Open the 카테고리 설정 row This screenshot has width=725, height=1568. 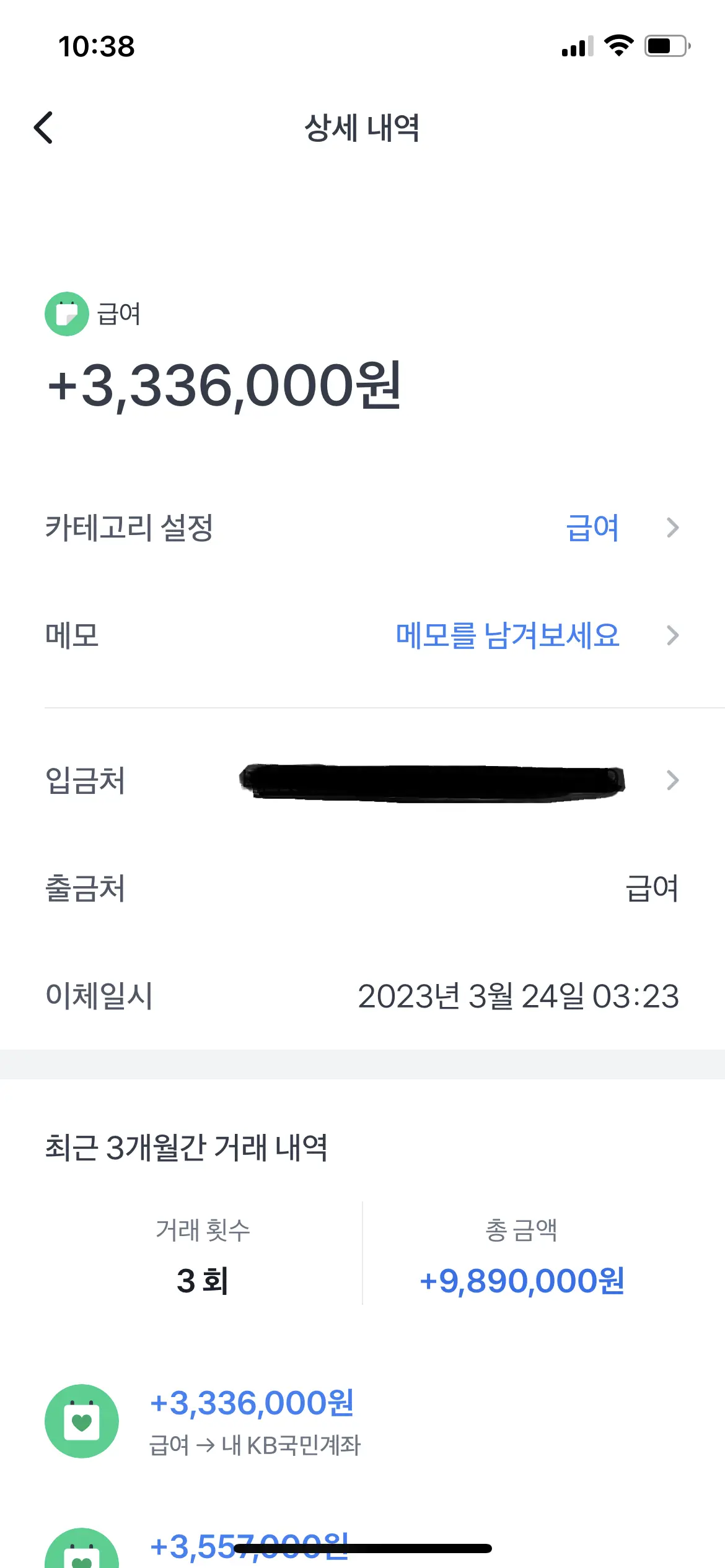(362, 528)
